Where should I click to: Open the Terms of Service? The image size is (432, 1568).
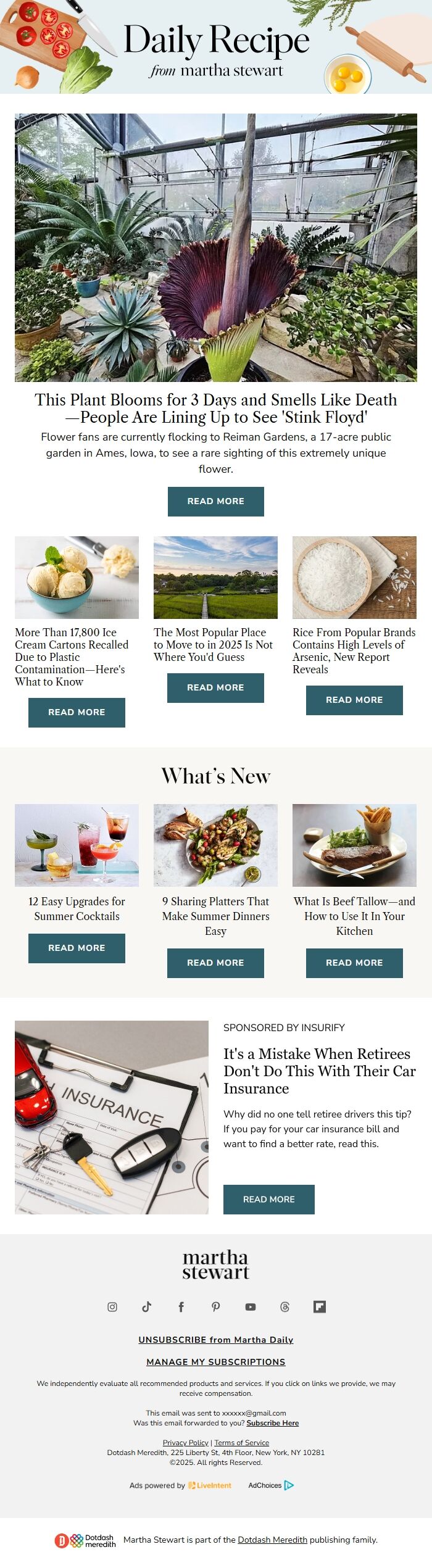tap(241, 1443)
